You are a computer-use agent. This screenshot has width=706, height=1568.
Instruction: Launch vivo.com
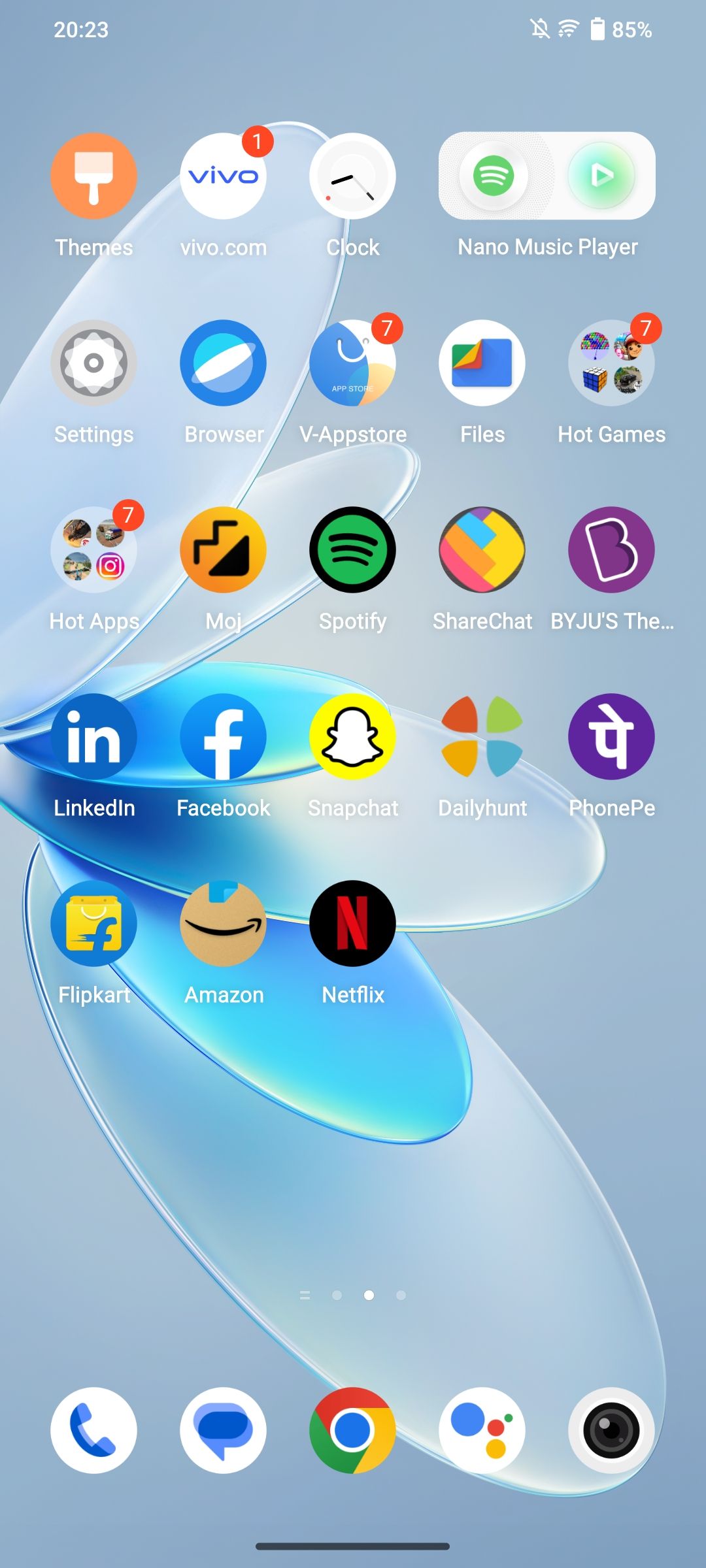[x=223, y=176]
